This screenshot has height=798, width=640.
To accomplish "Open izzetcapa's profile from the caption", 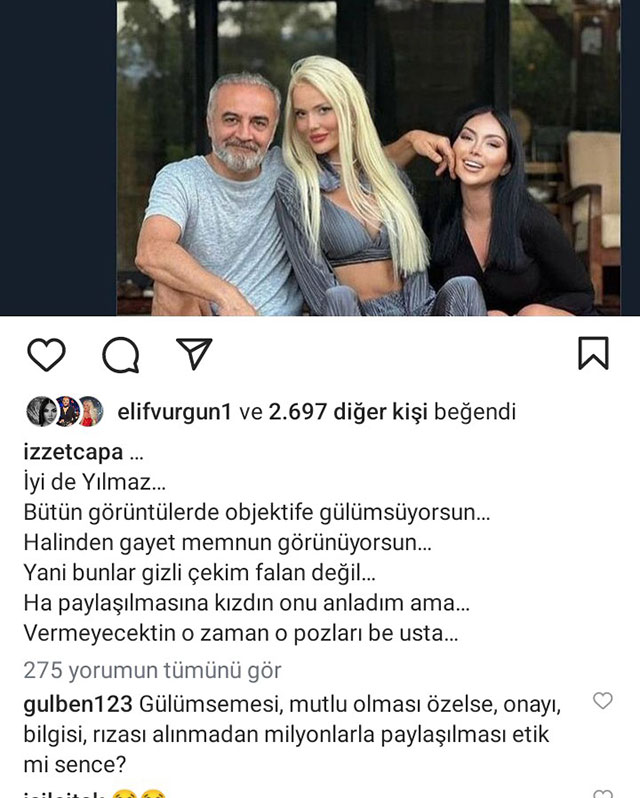I will 73,451.
